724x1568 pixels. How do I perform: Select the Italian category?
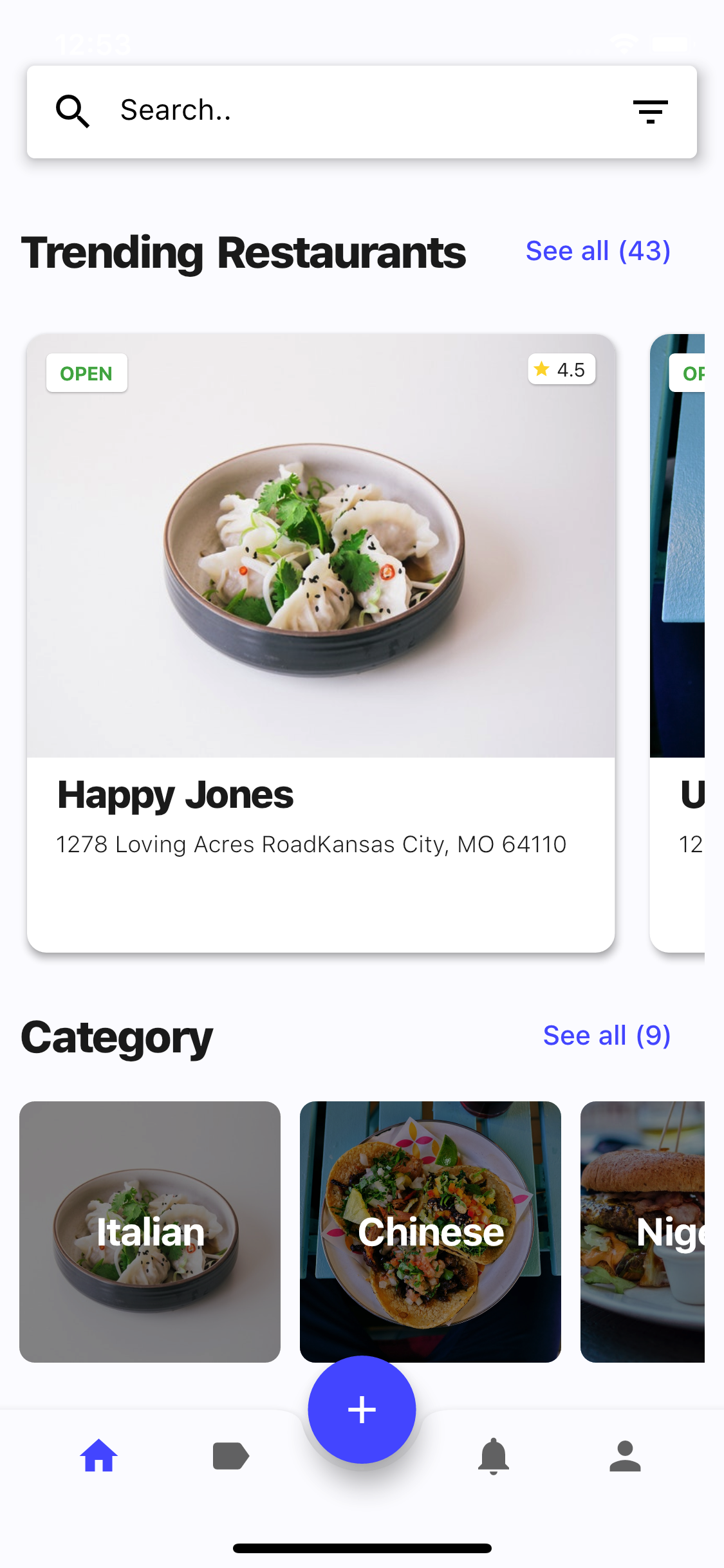[150, 1231]
